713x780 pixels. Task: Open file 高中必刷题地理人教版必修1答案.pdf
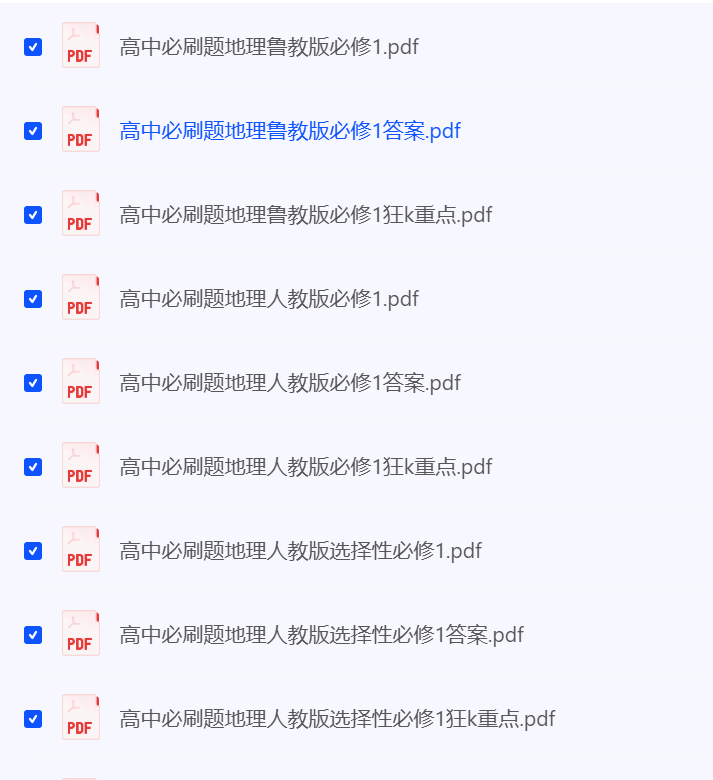click(289, 383)
